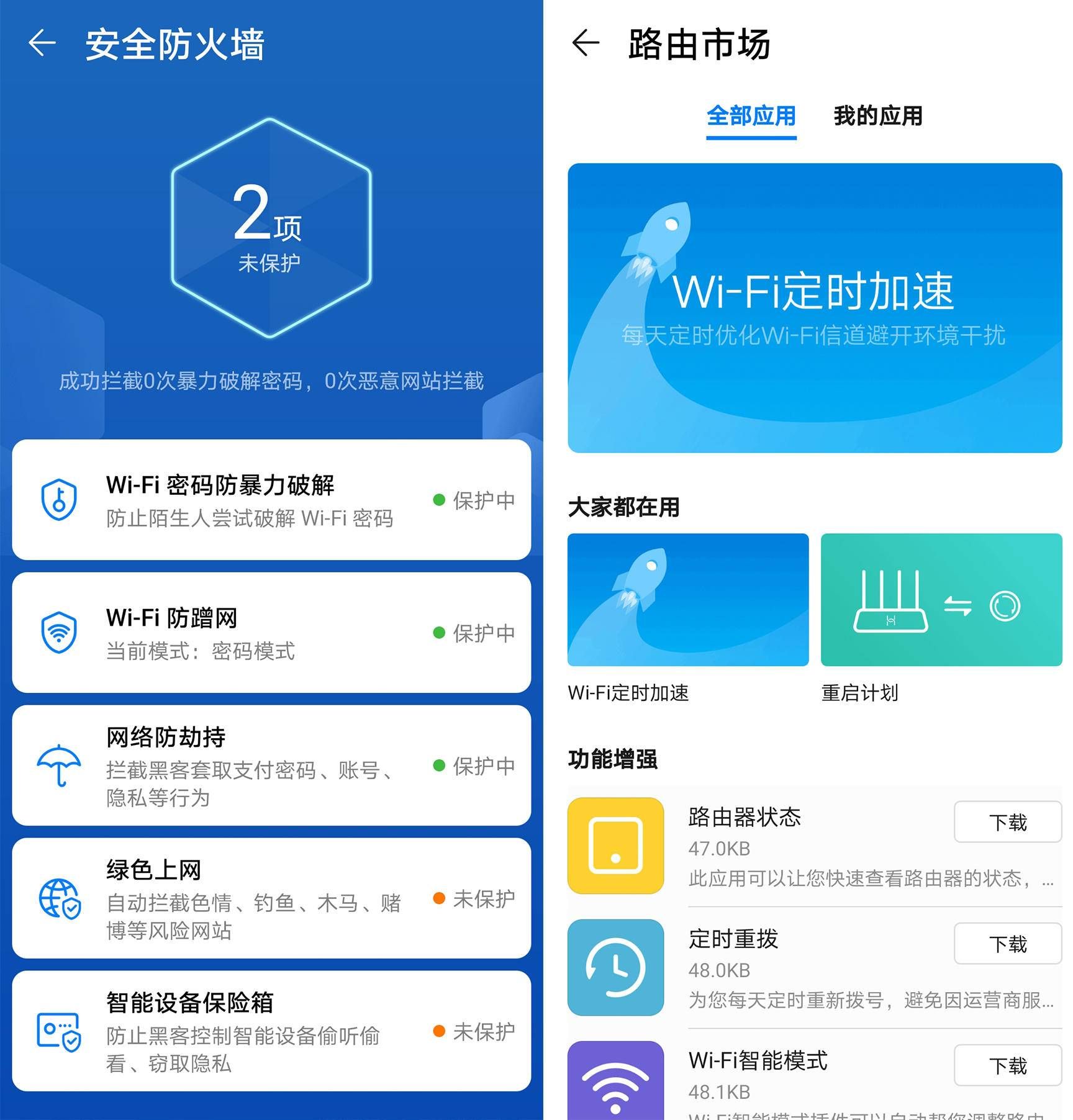This screenshot has width=1073, height=1120.
Task: Go back from the 安全防火墙 screen
Action: coord(42,43)
